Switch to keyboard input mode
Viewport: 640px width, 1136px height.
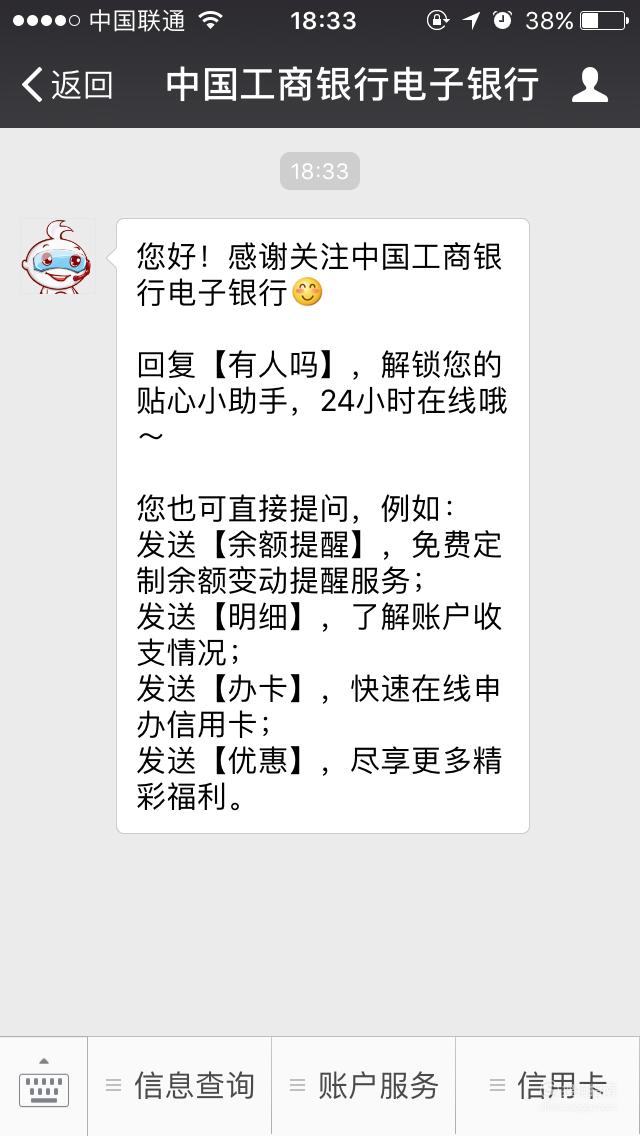(44, 1084)
